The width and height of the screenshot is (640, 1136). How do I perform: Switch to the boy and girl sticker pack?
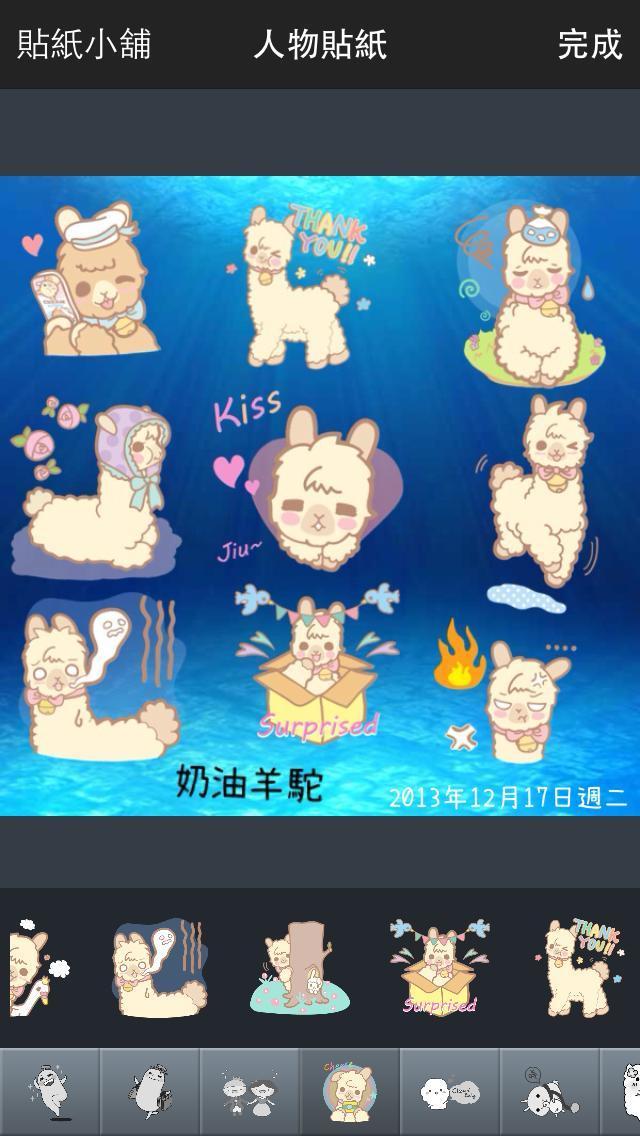pyautogui.click(x=250, y=1091)
